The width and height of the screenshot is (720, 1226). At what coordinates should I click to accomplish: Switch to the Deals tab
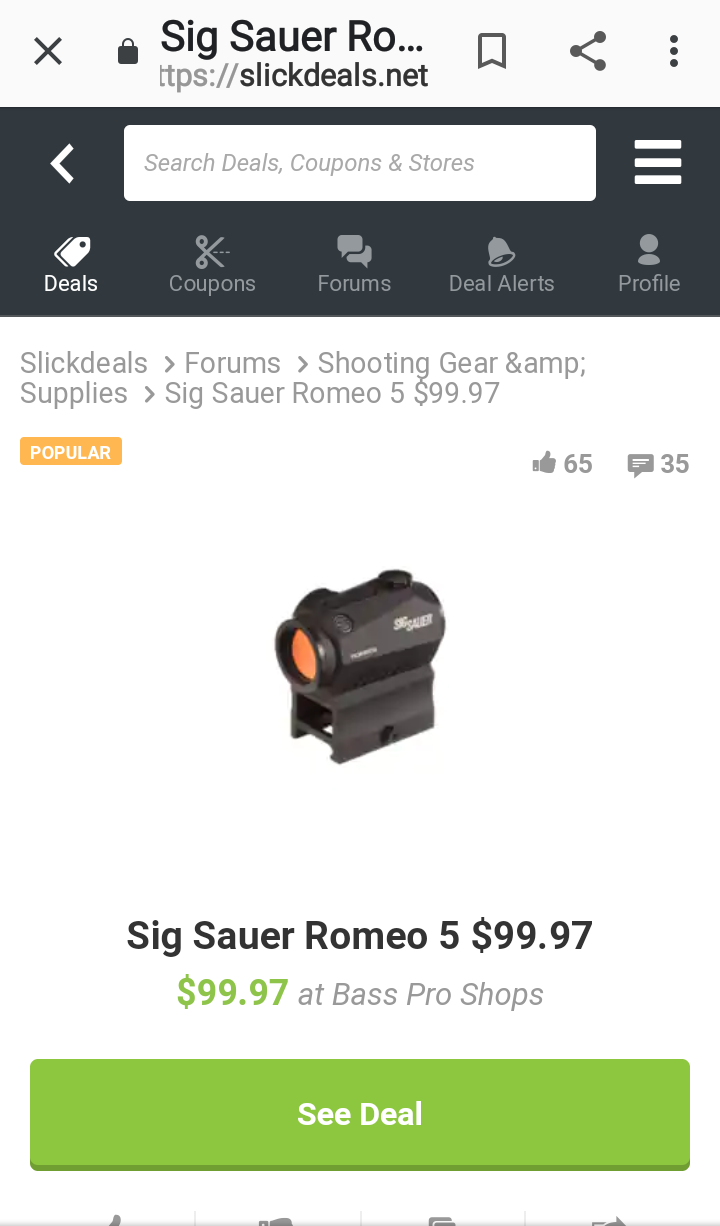[x=71, y=266]
